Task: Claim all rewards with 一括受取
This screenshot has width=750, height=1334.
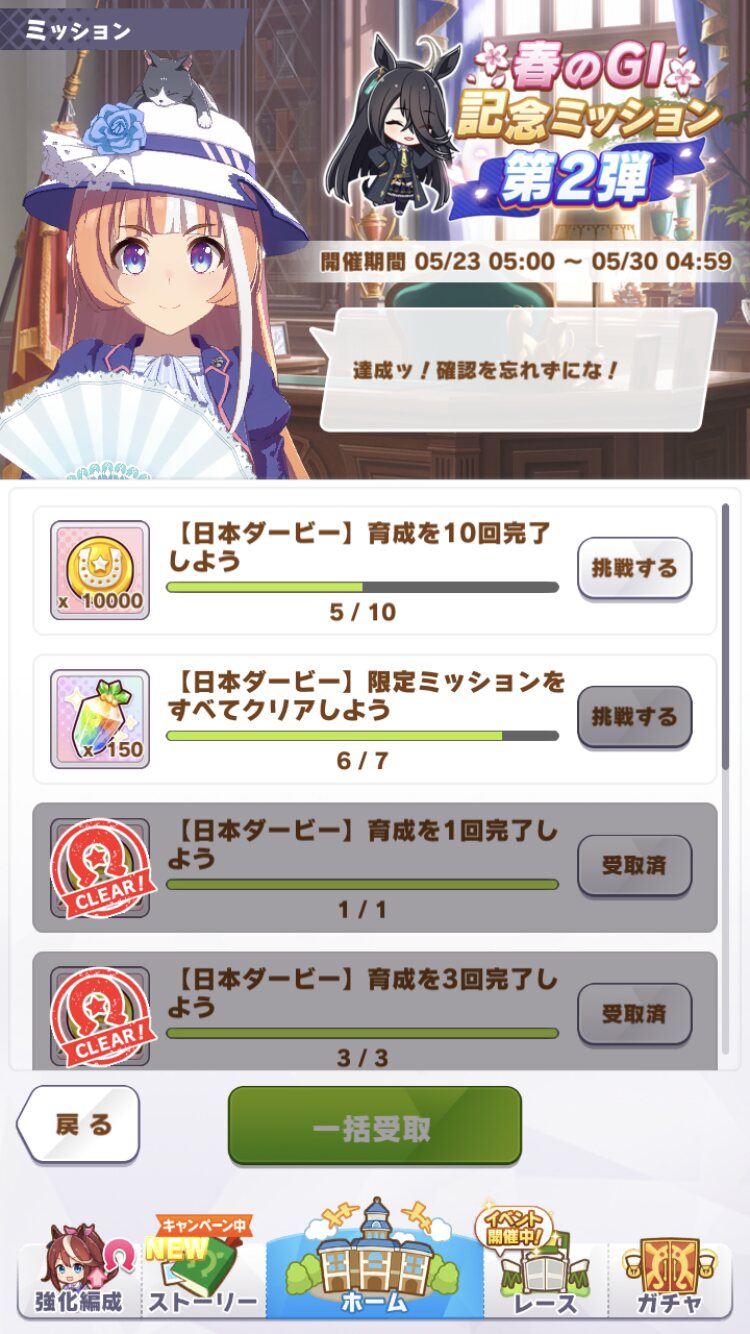Action: pos(375,1126)
